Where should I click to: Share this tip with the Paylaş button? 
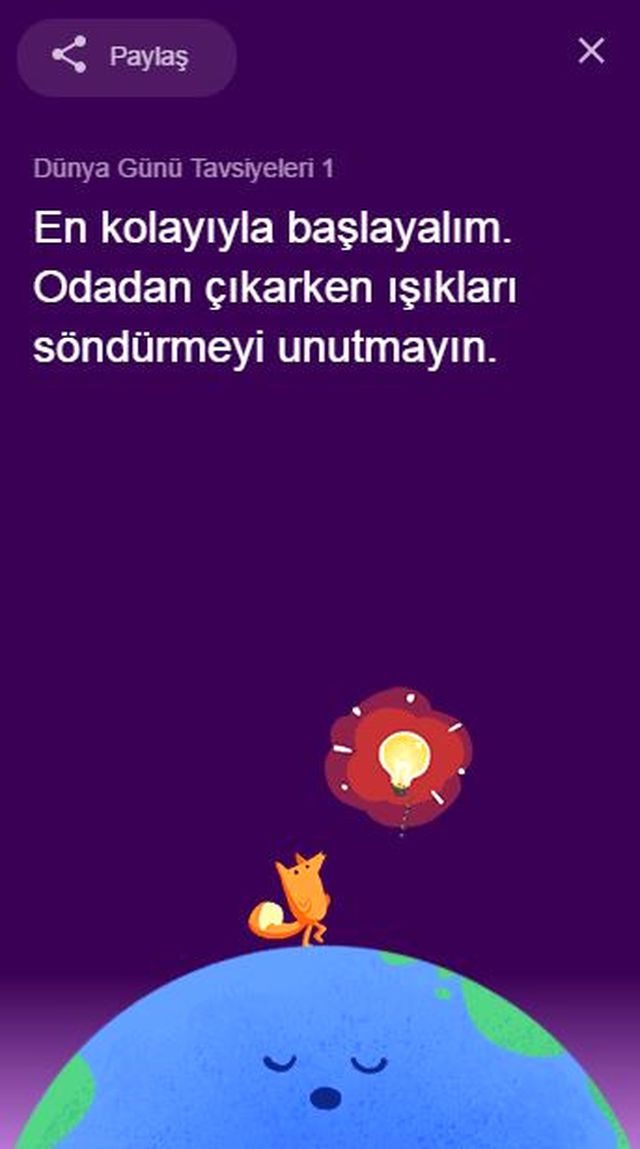click(x=126, y=57)
